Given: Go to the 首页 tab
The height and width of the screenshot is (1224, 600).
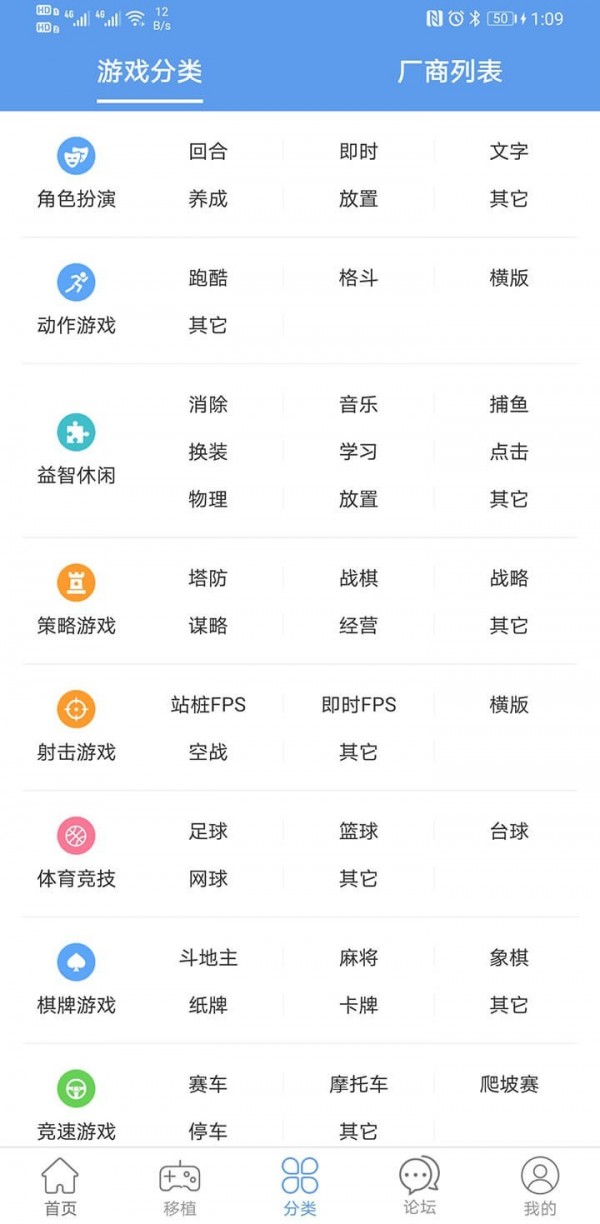Looking at the screenshot, I should 60,1187.
